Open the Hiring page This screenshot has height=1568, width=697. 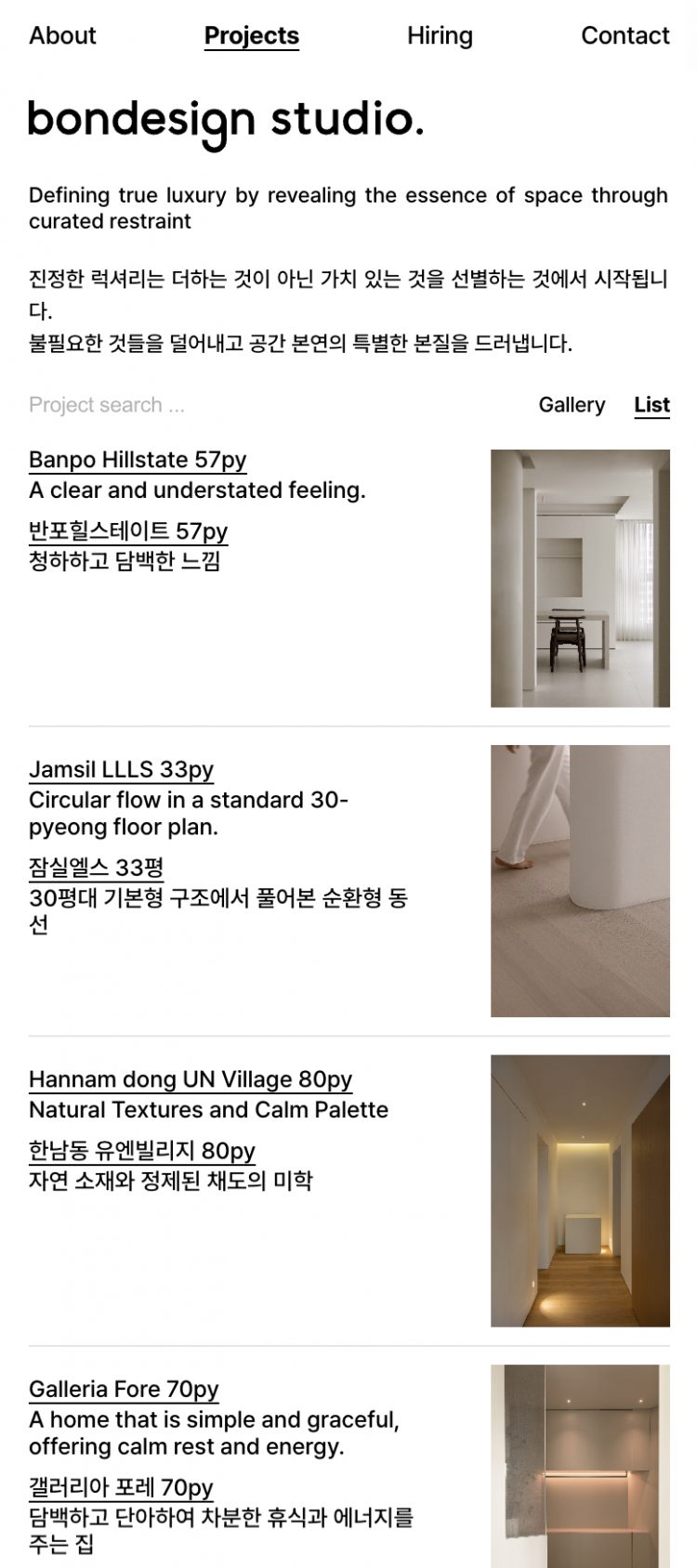click(x=440, y=35)
